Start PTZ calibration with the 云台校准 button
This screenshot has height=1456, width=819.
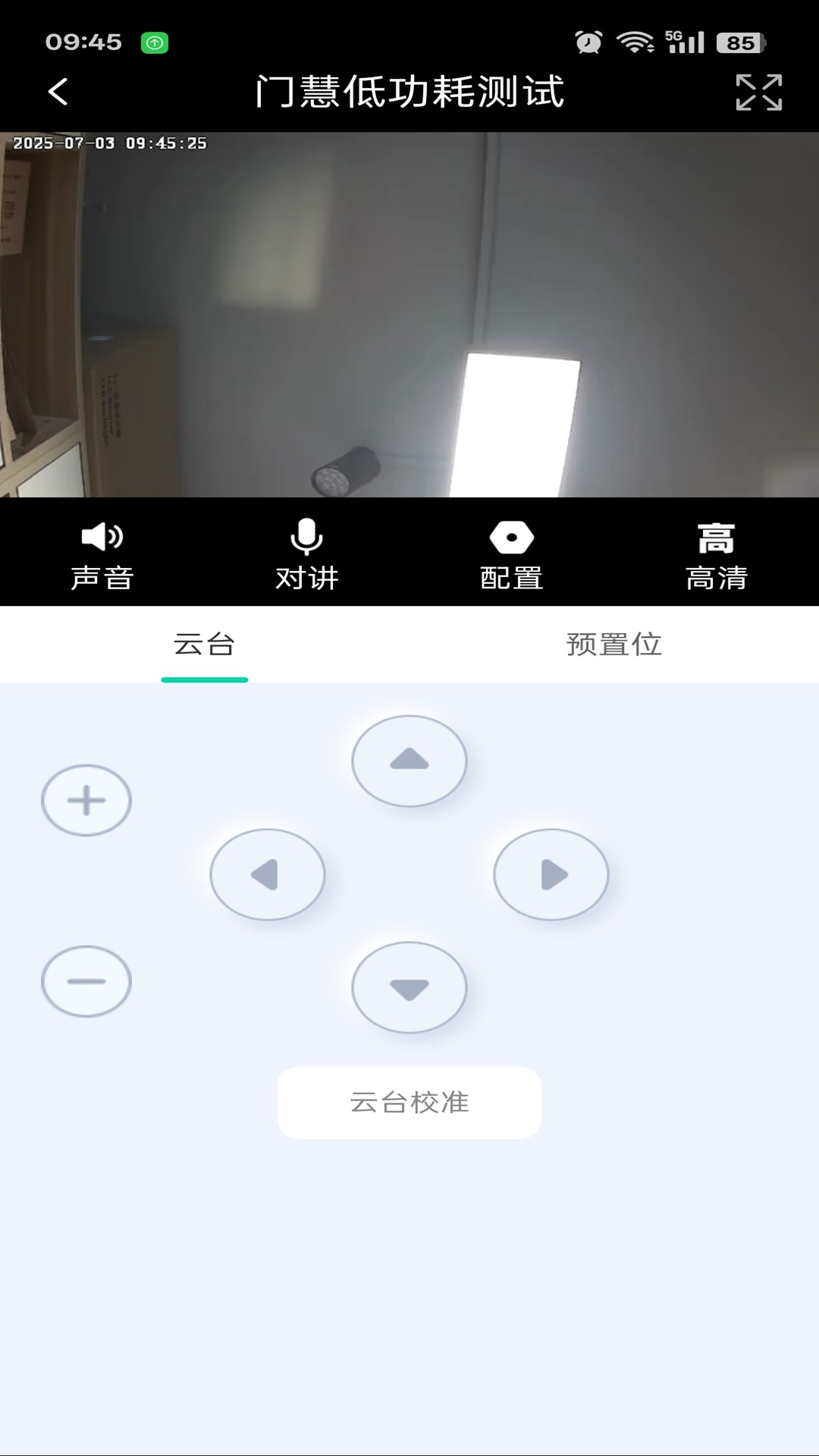409,1102
